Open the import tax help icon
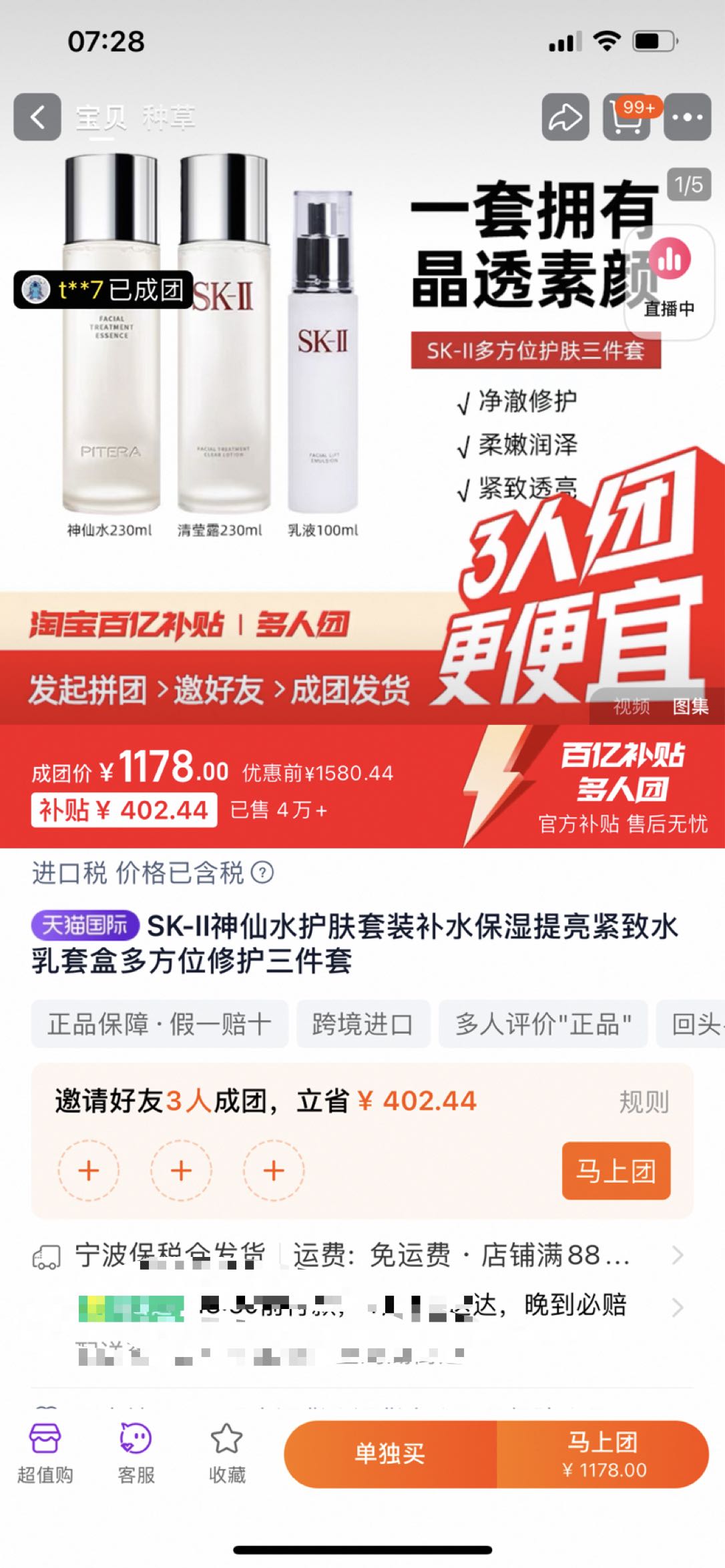 (262, 872)
